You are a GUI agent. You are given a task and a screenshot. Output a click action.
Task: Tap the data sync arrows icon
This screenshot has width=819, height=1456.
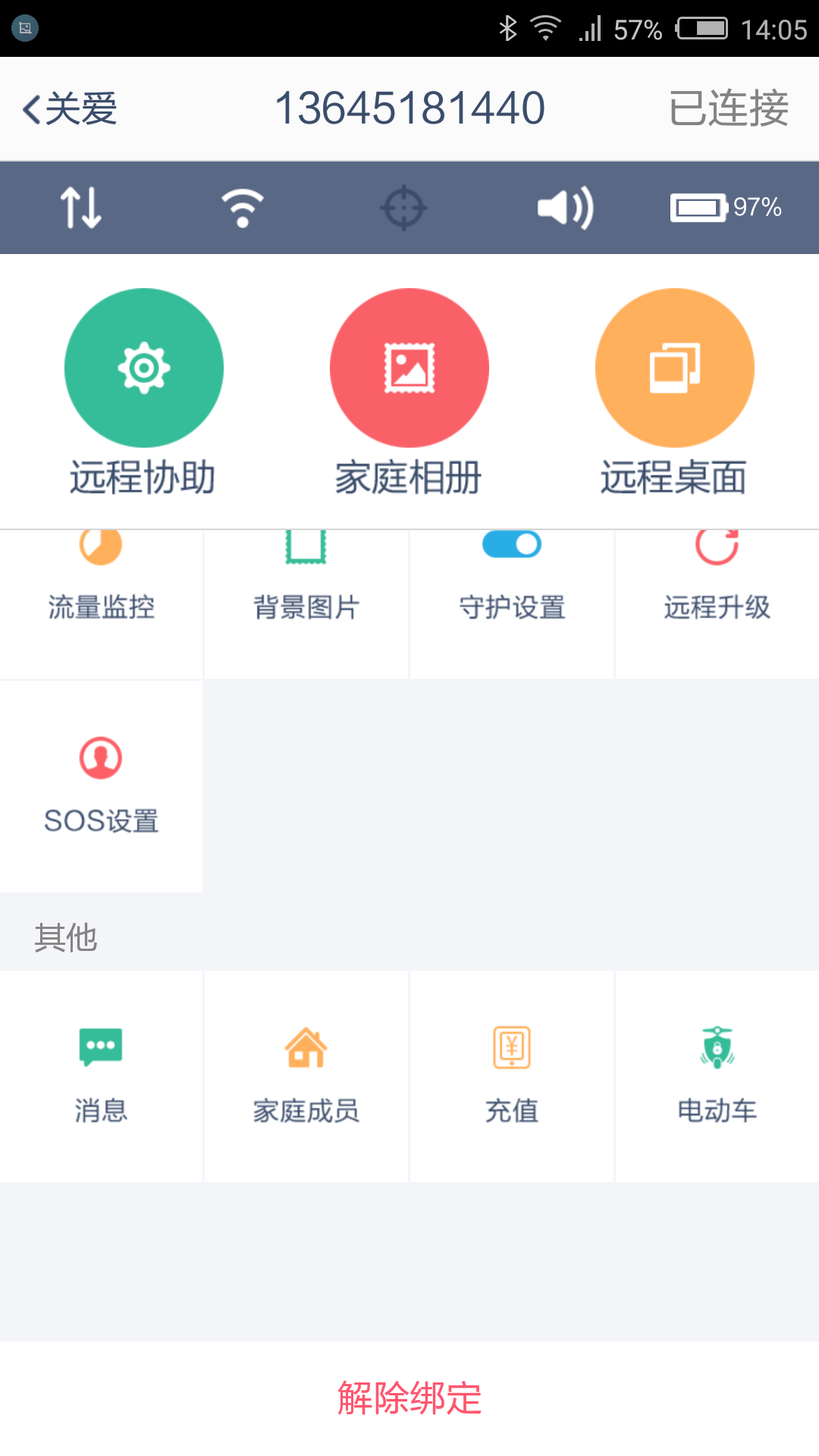81,207
